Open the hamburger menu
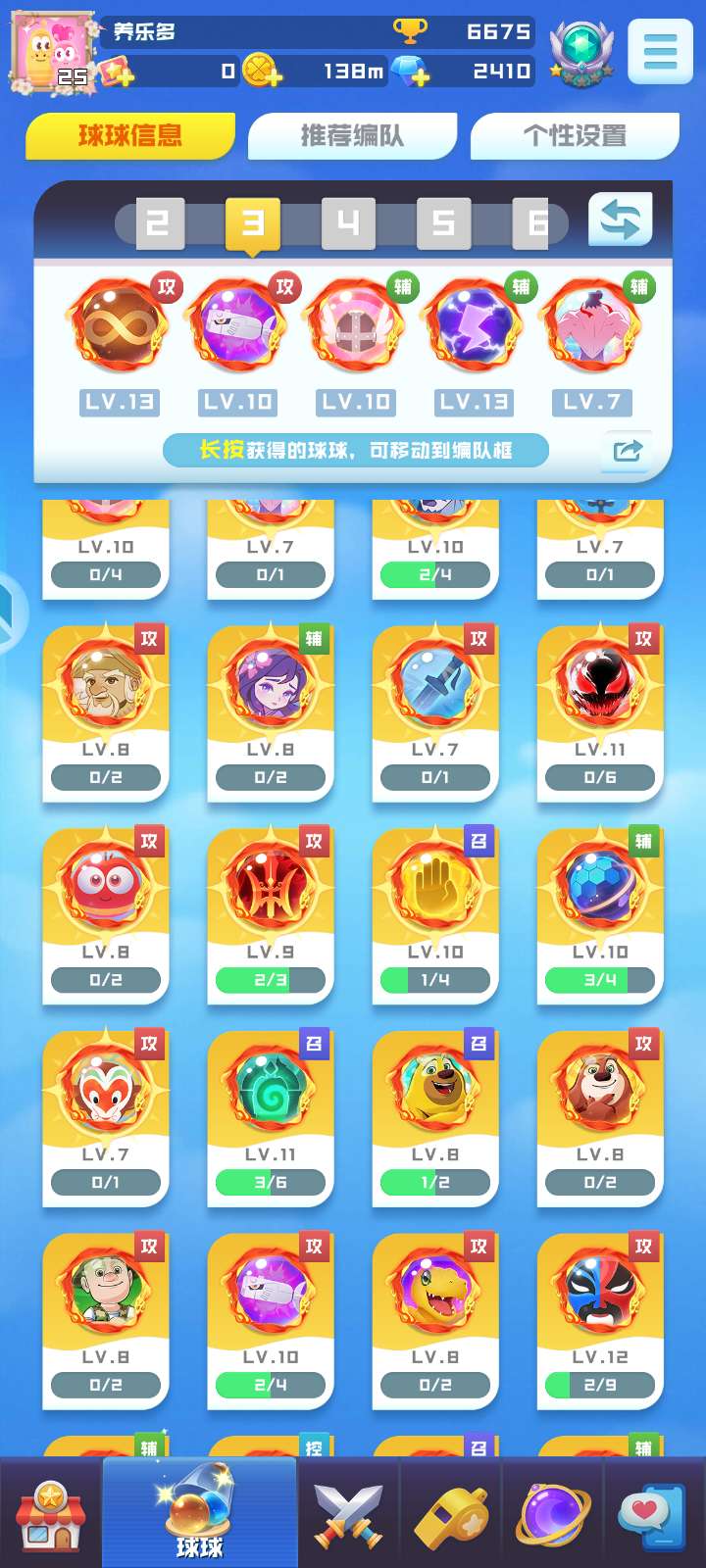The image size is (706, 1568). click(660, 51)
